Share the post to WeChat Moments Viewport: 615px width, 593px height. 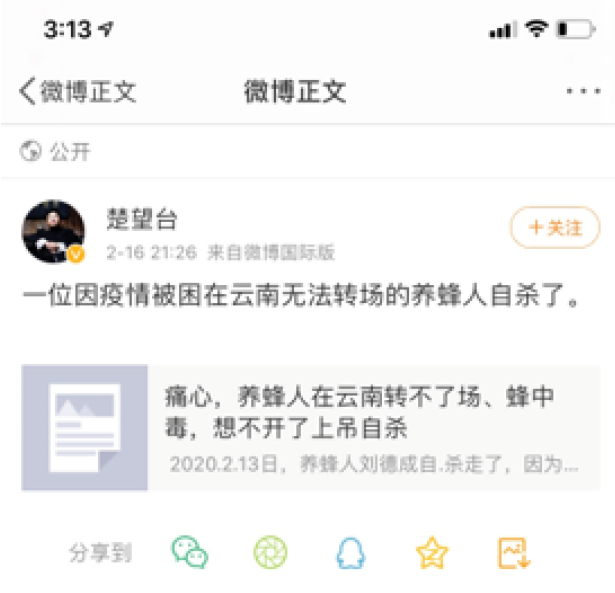click(269, 552)
